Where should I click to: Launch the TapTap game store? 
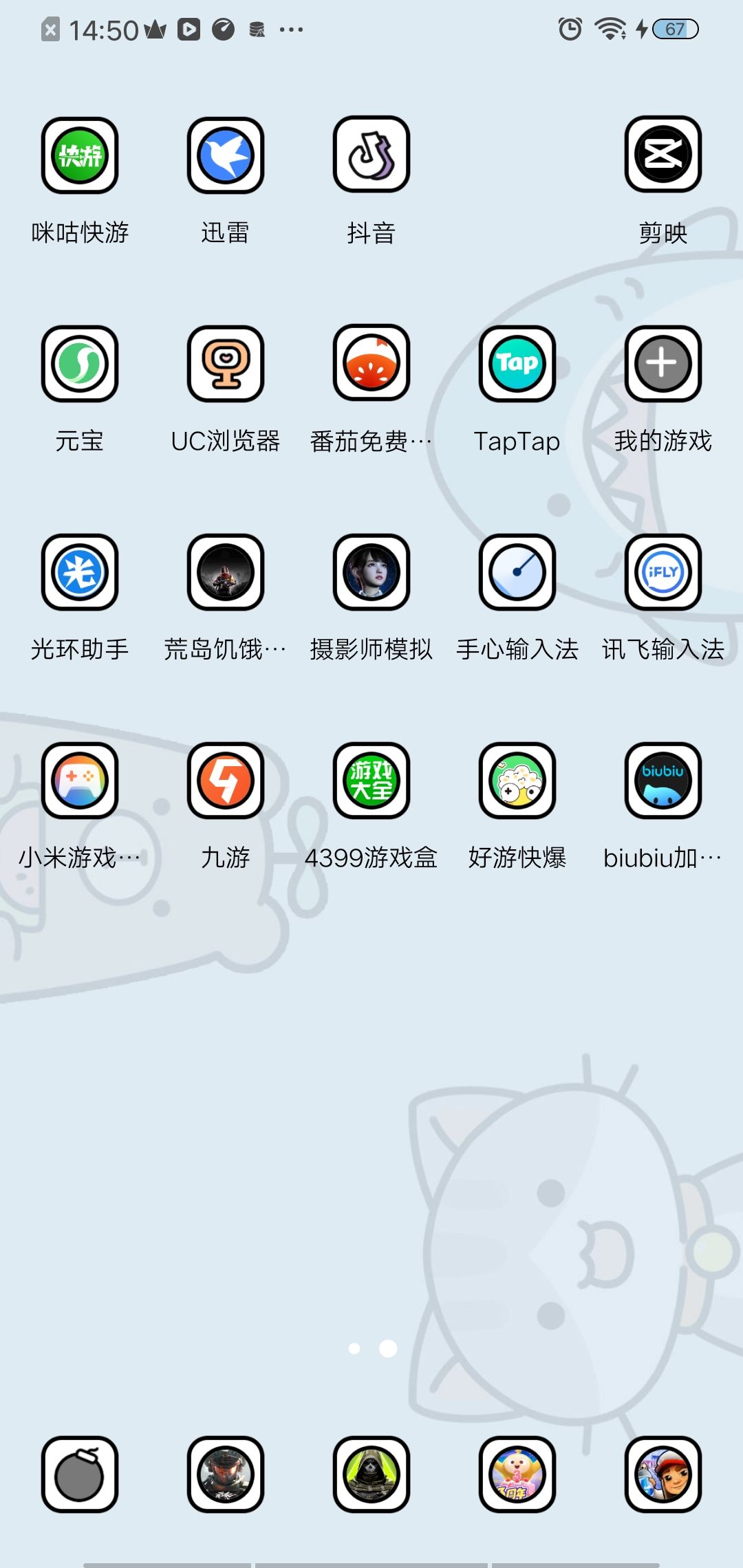tap(517, 364)
